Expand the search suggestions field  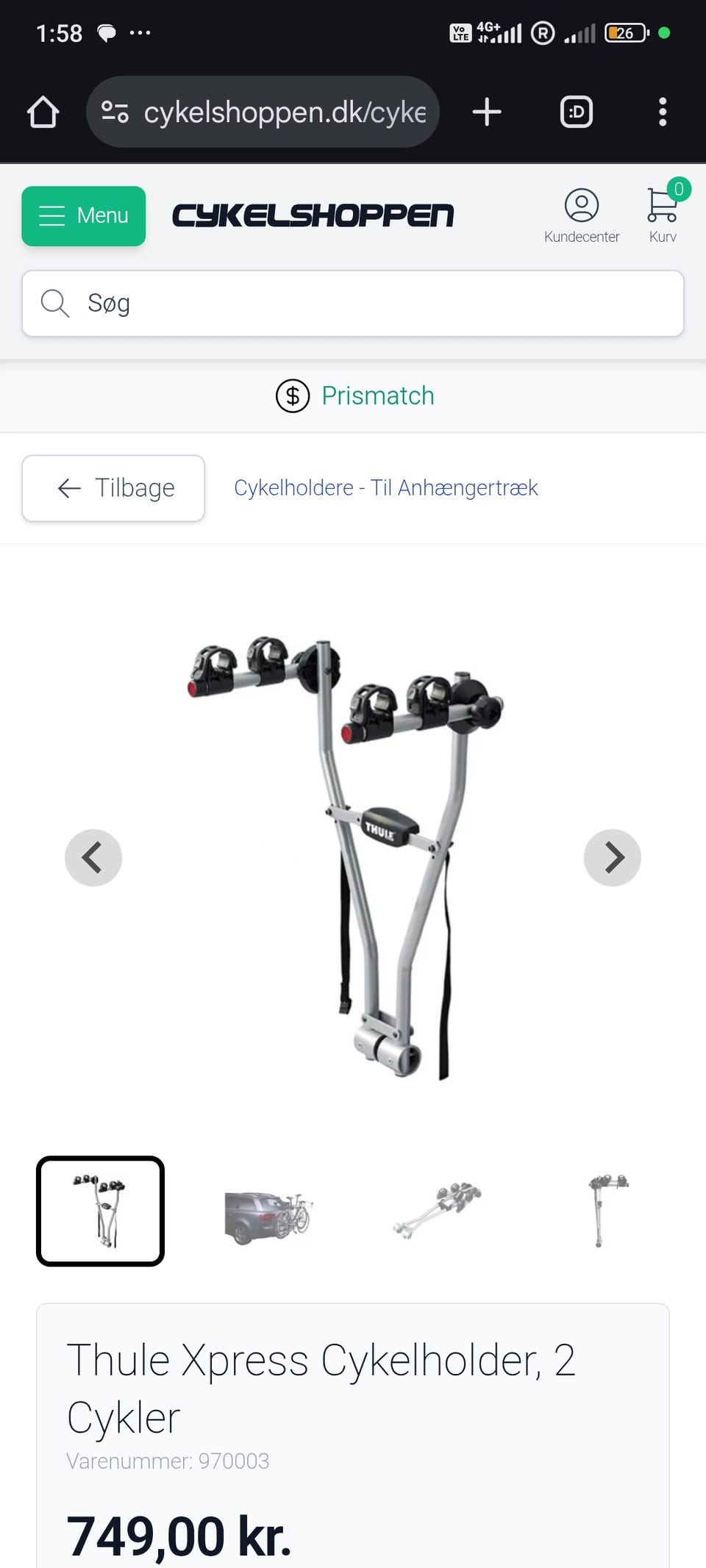coord(353,303)
